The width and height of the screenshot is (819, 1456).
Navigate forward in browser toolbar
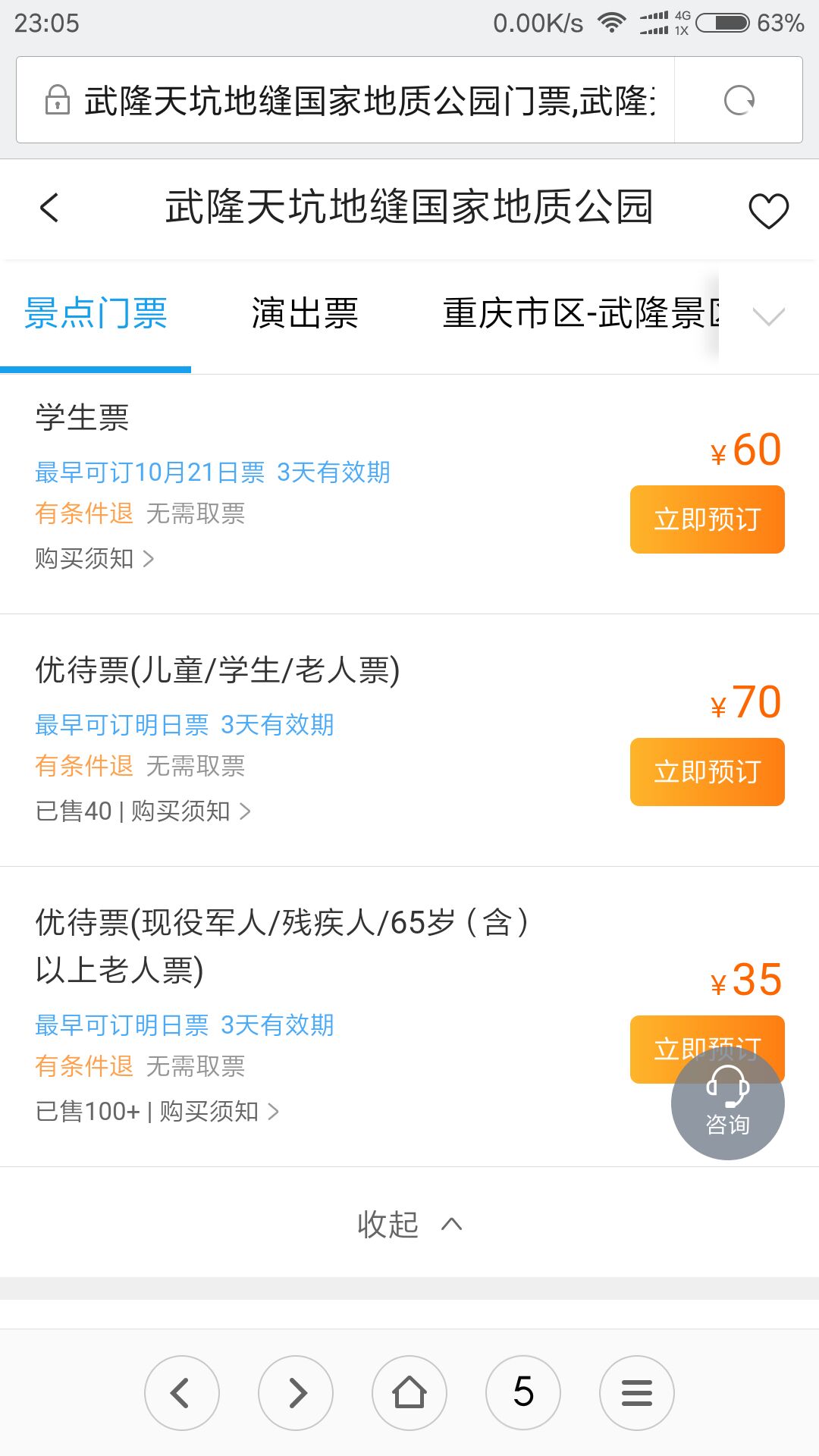(296, 1392)
